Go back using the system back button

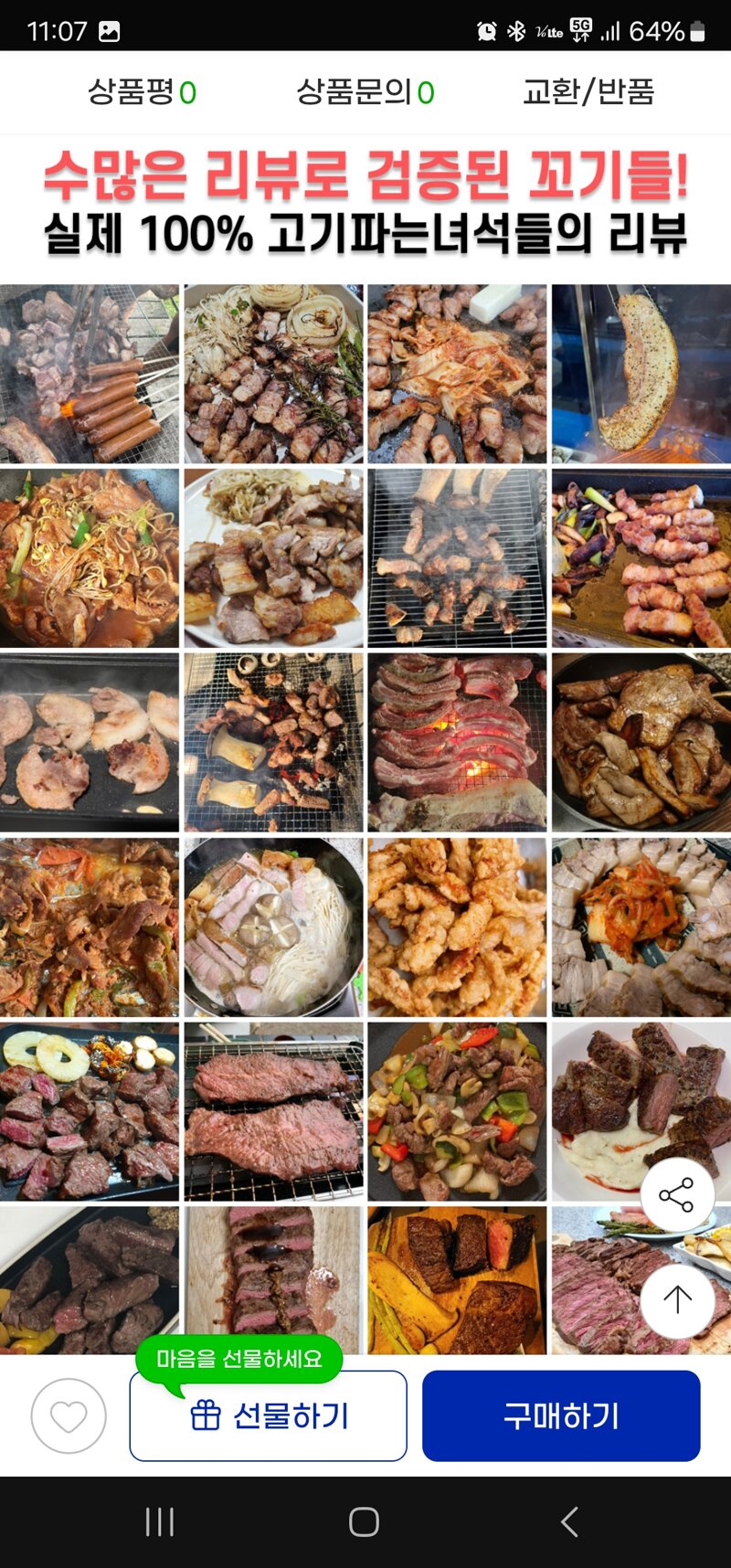[x=569, y=1522]
